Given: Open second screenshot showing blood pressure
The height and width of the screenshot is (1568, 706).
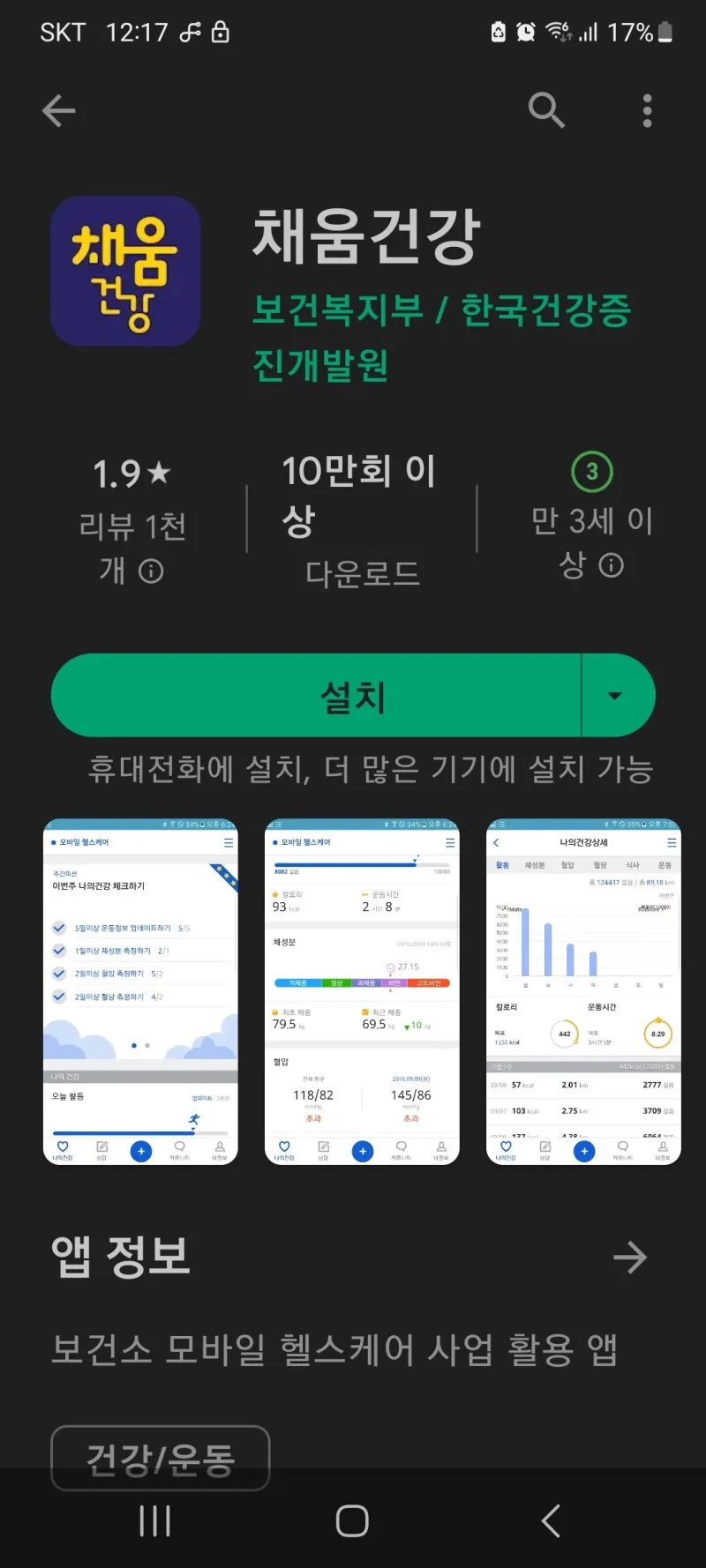Looking at the screenshot, I should 362,991.
